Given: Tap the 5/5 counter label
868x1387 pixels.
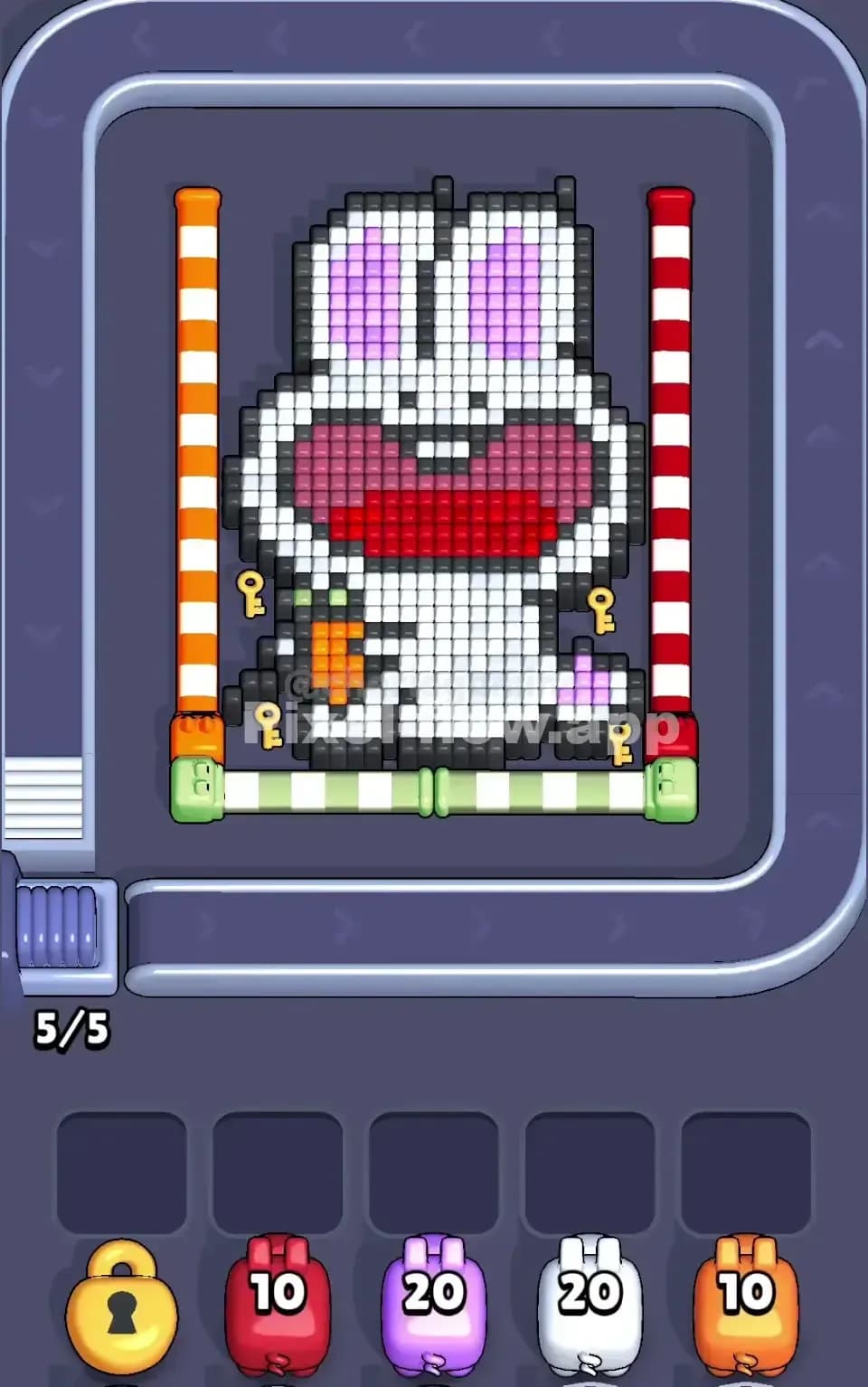Looking at the screenshot, I should point(72,1026).
